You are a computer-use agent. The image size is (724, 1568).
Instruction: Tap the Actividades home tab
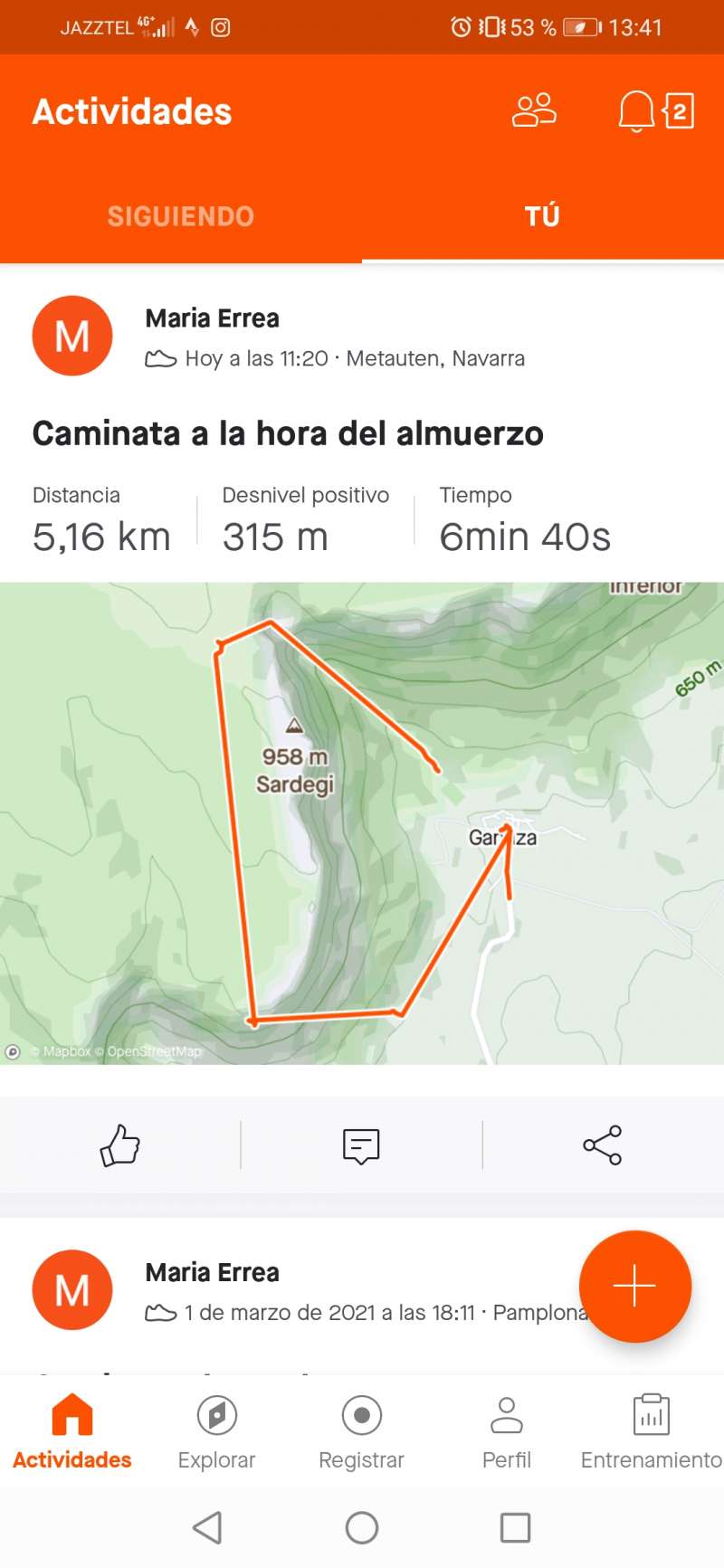(72, 1432)
